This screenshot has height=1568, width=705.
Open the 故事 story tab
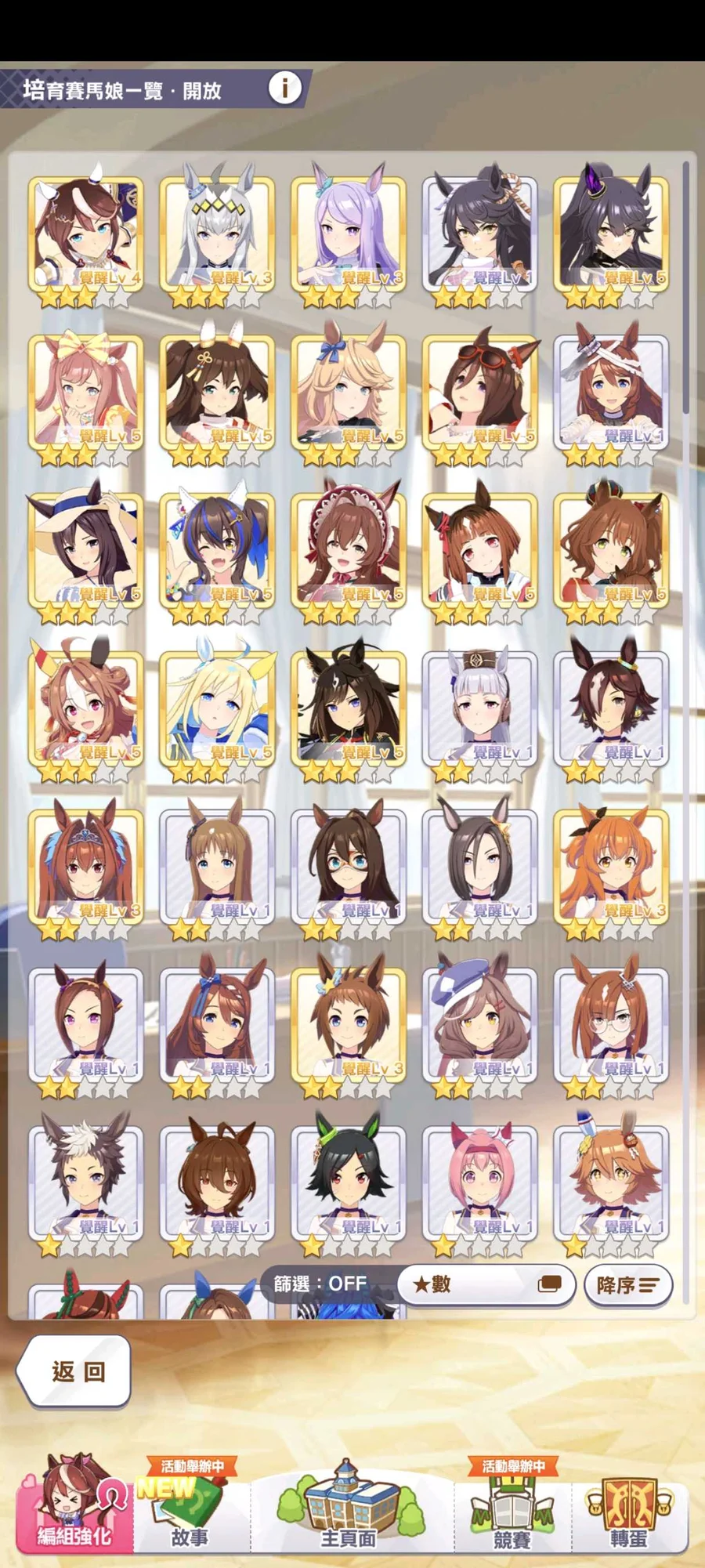191,1507
